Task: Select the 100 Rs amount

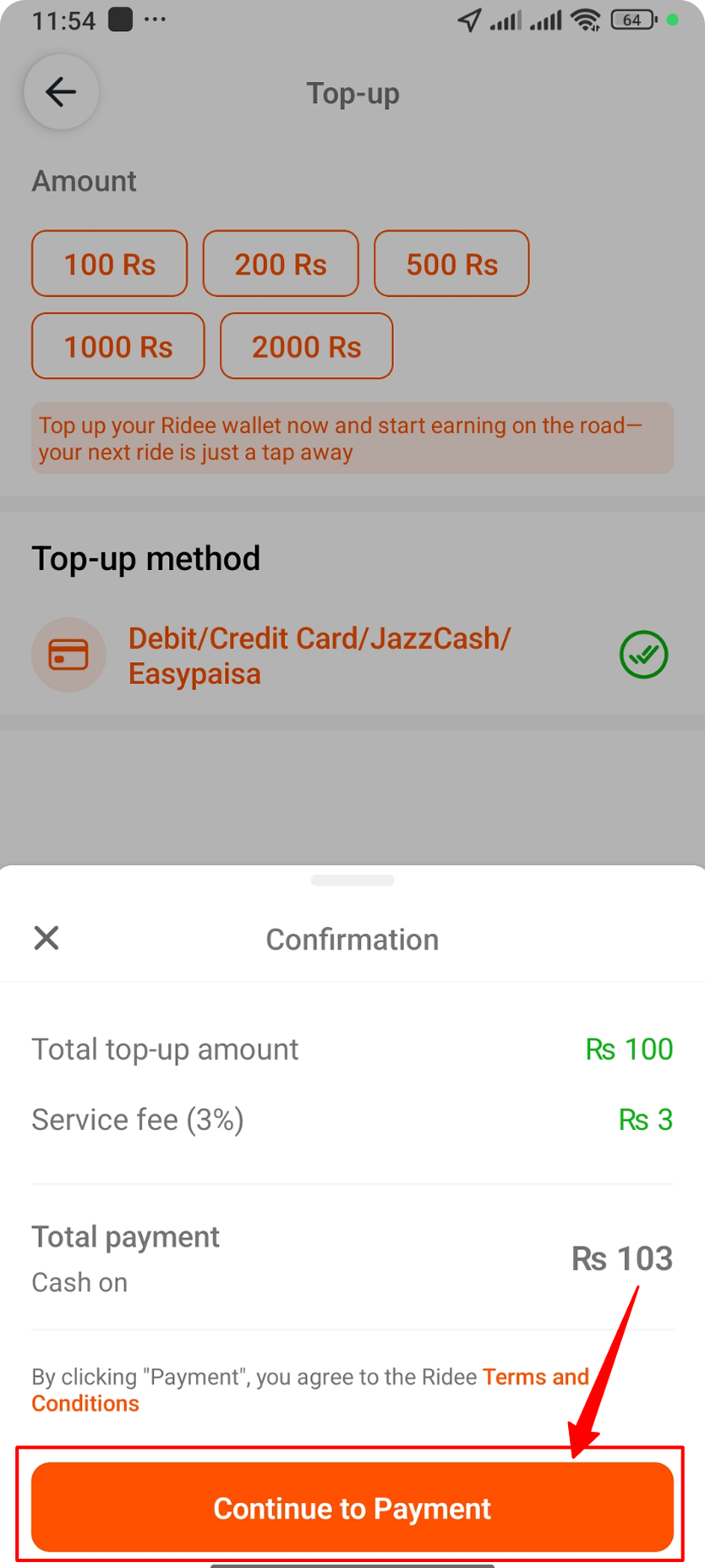Action: click(x=110, y=264)
